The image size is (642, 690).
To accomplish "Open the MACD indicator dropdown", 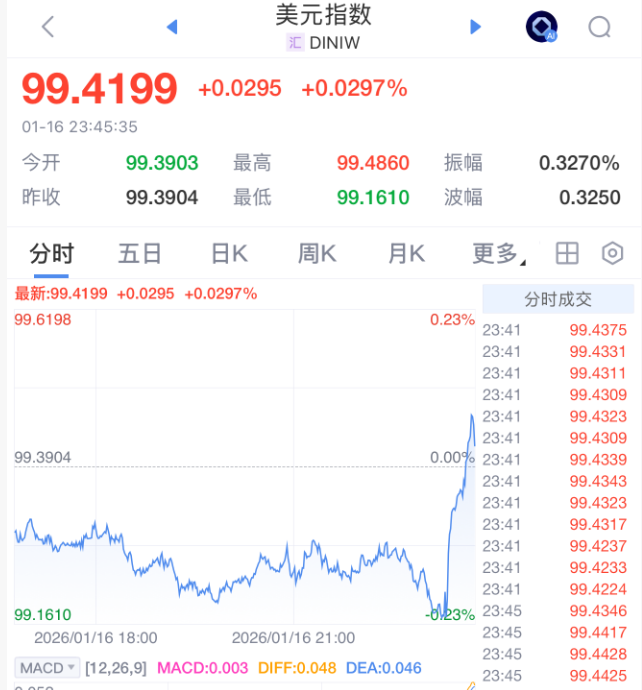I will 48,667.
